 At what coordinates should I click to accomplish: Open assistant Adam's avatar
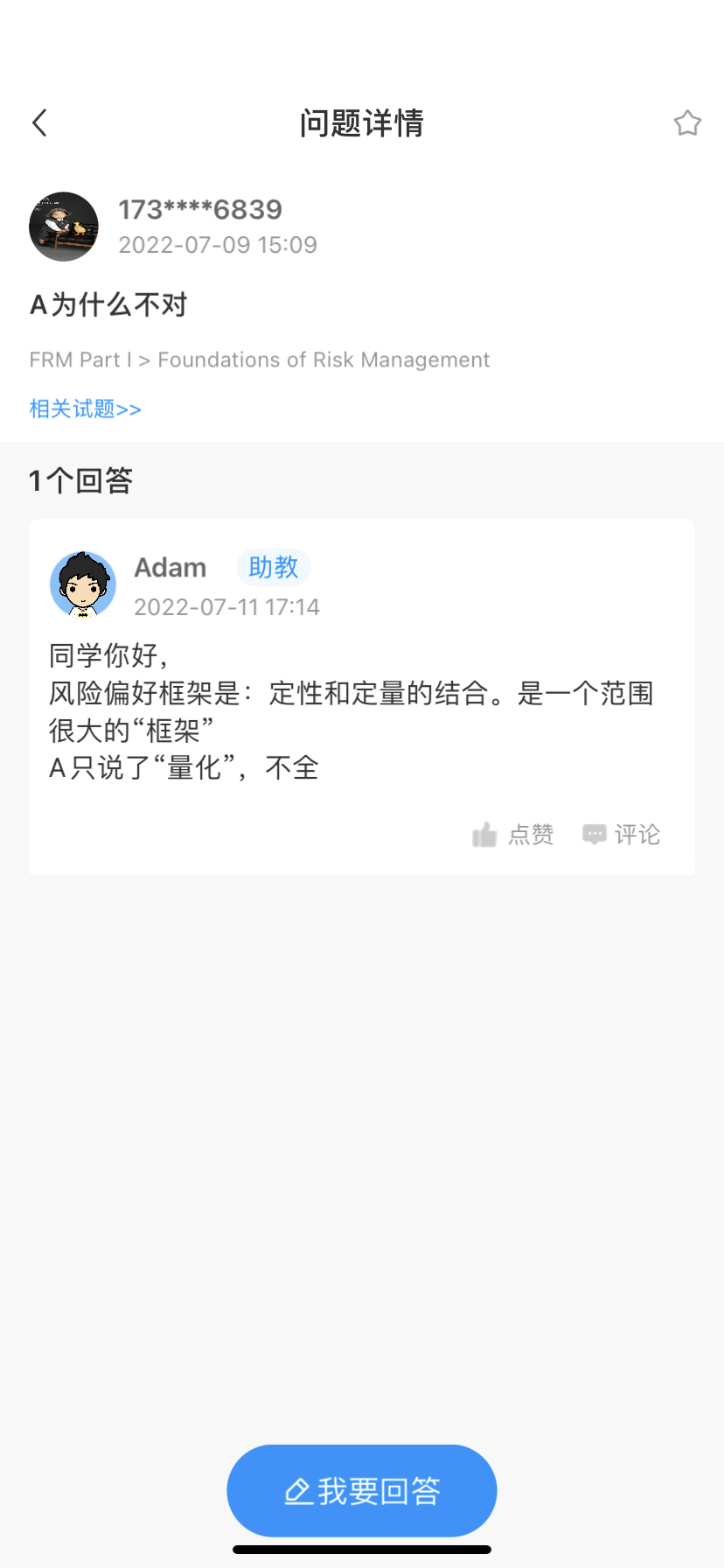click(83, 584)
